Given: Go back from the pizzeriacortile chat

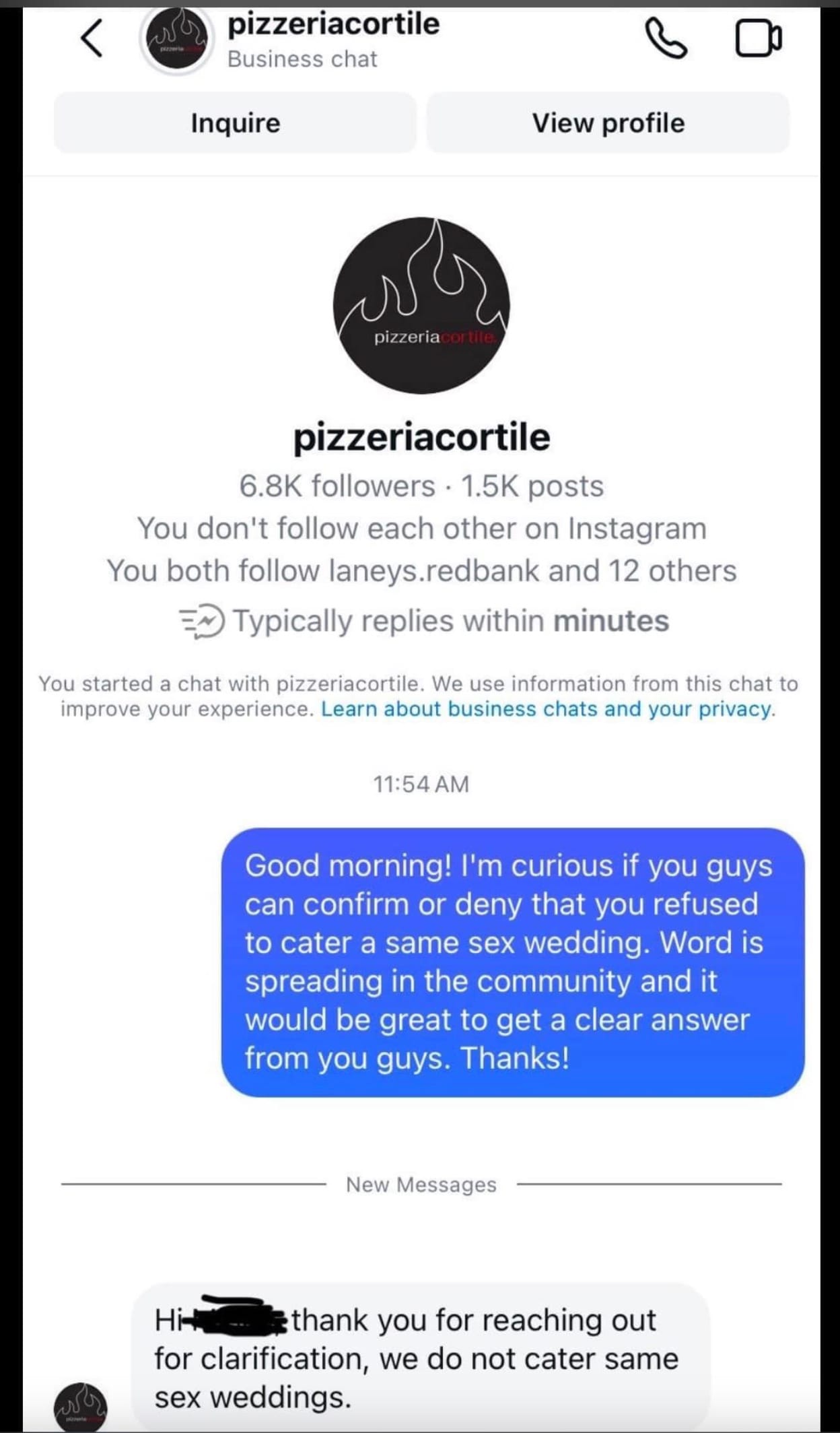Looking at the screenshot, I should (x=92, y=38).
